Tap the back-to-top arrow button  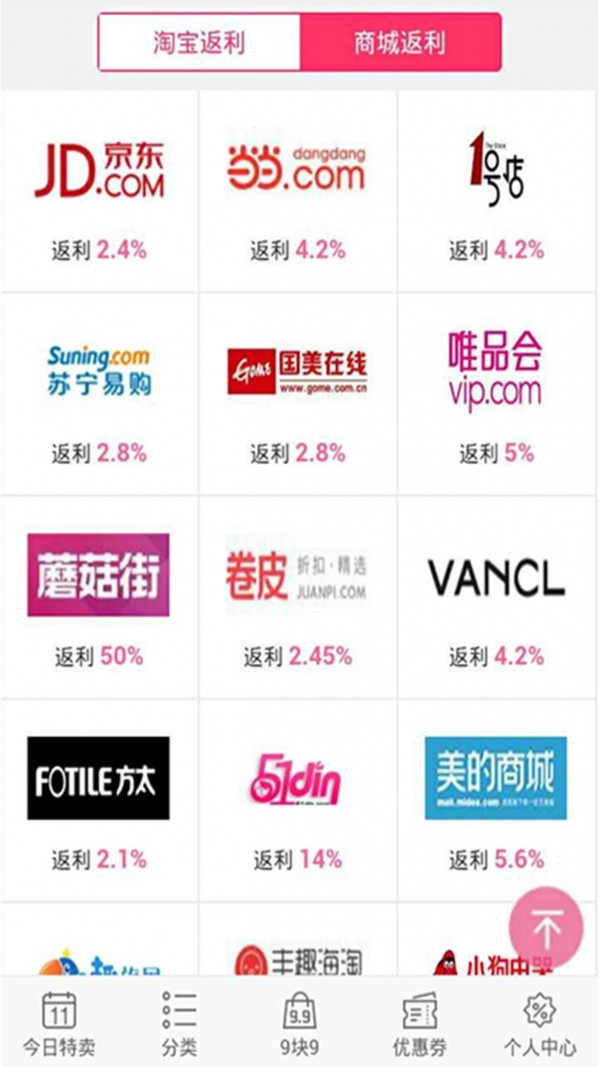[546, 927]
